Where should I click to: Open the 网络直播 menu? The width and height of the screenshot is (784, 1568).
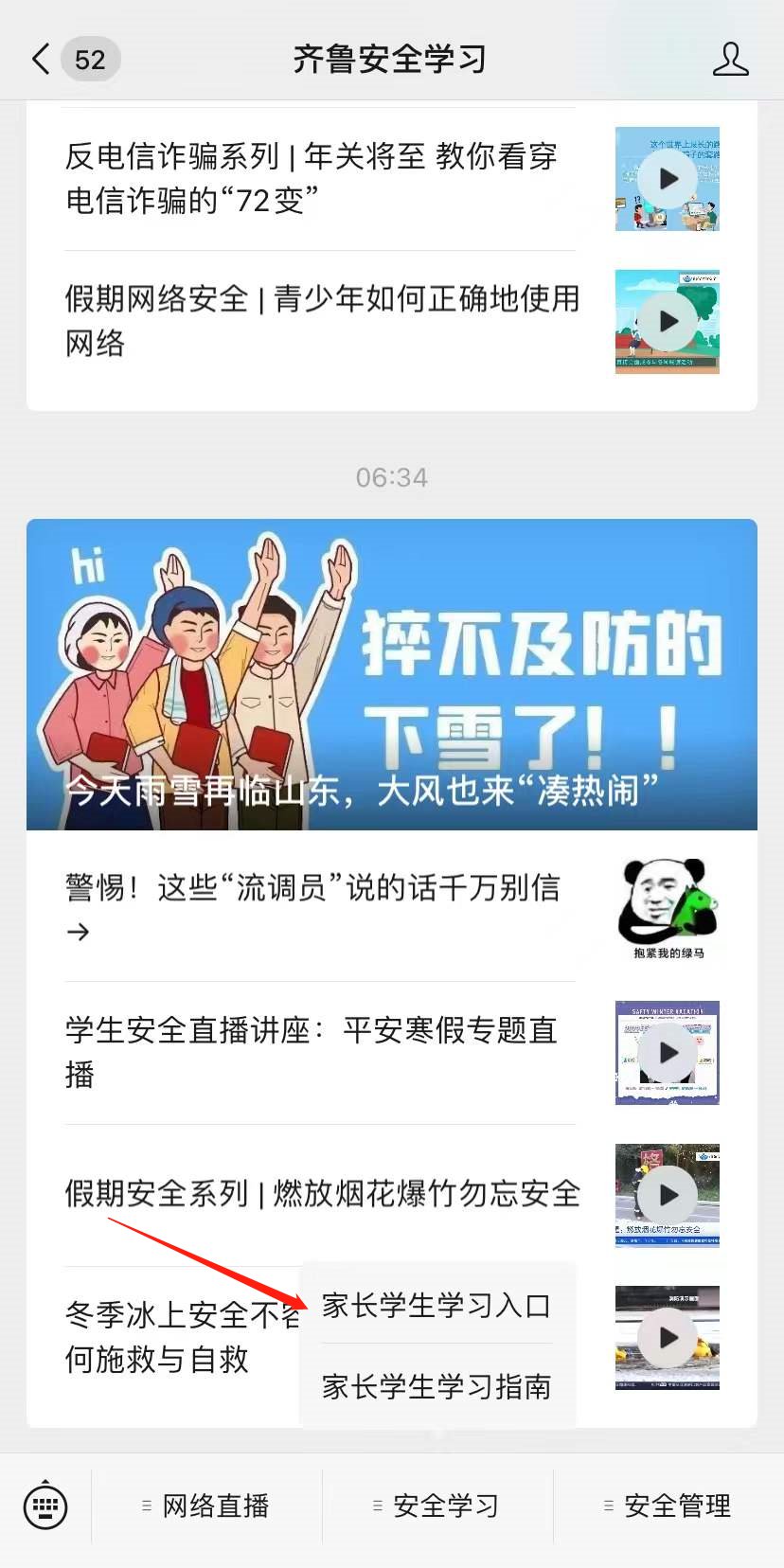206,1506
